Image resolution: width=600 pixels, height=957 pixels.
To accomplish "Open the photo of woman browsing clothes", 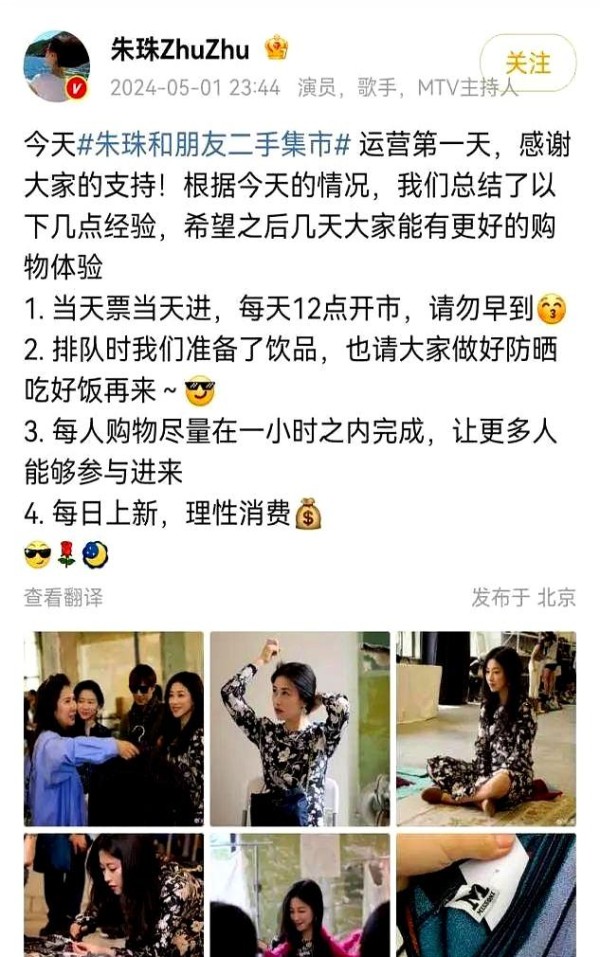I will click(113, 895).
